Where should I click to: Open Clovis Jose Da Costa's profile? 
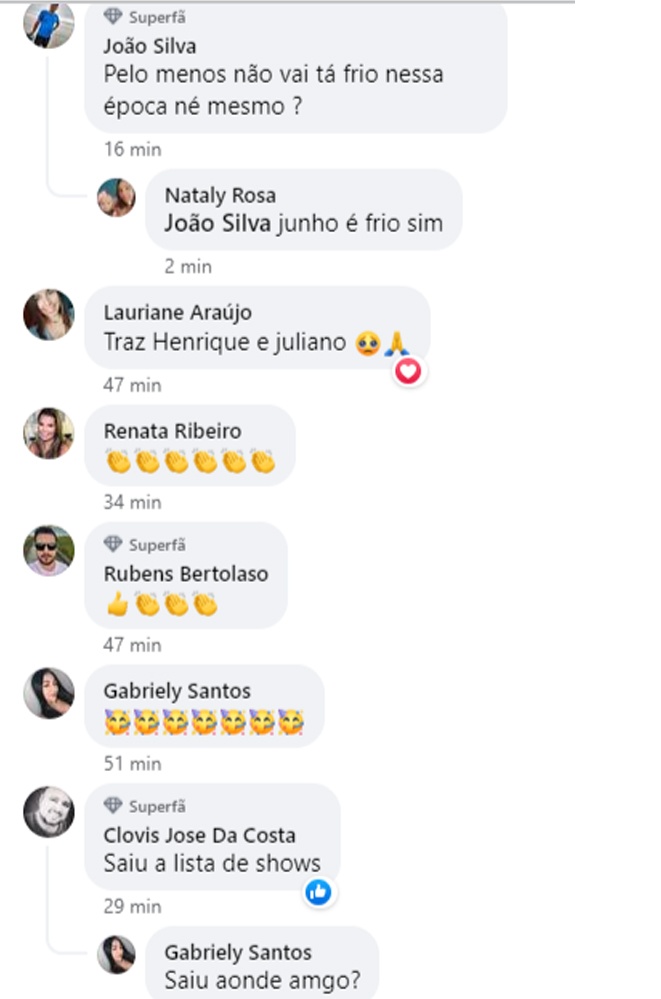tap(200, 835)
